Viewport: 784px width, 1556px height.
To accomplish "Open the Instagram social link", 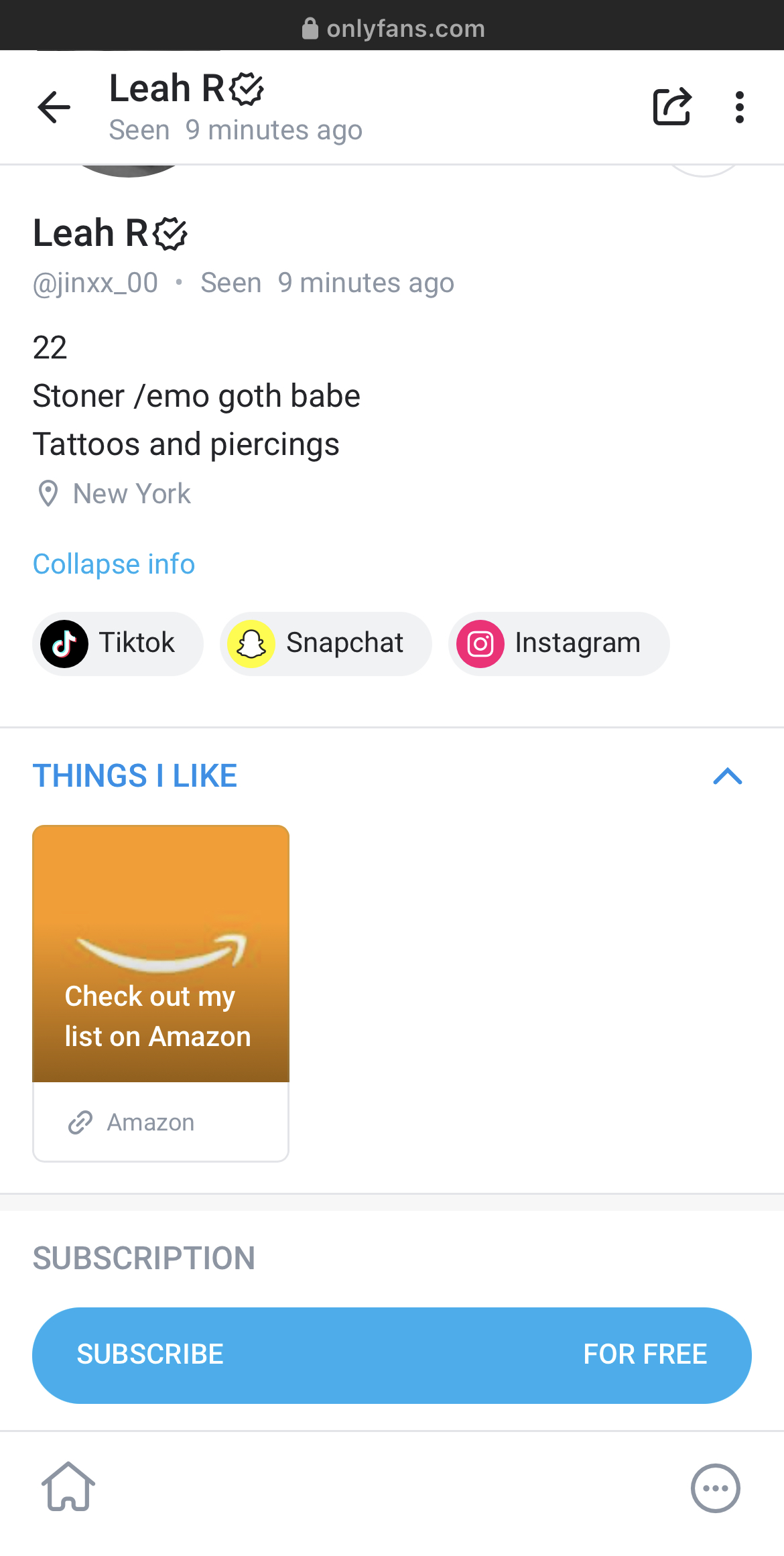I will point(559,643).
